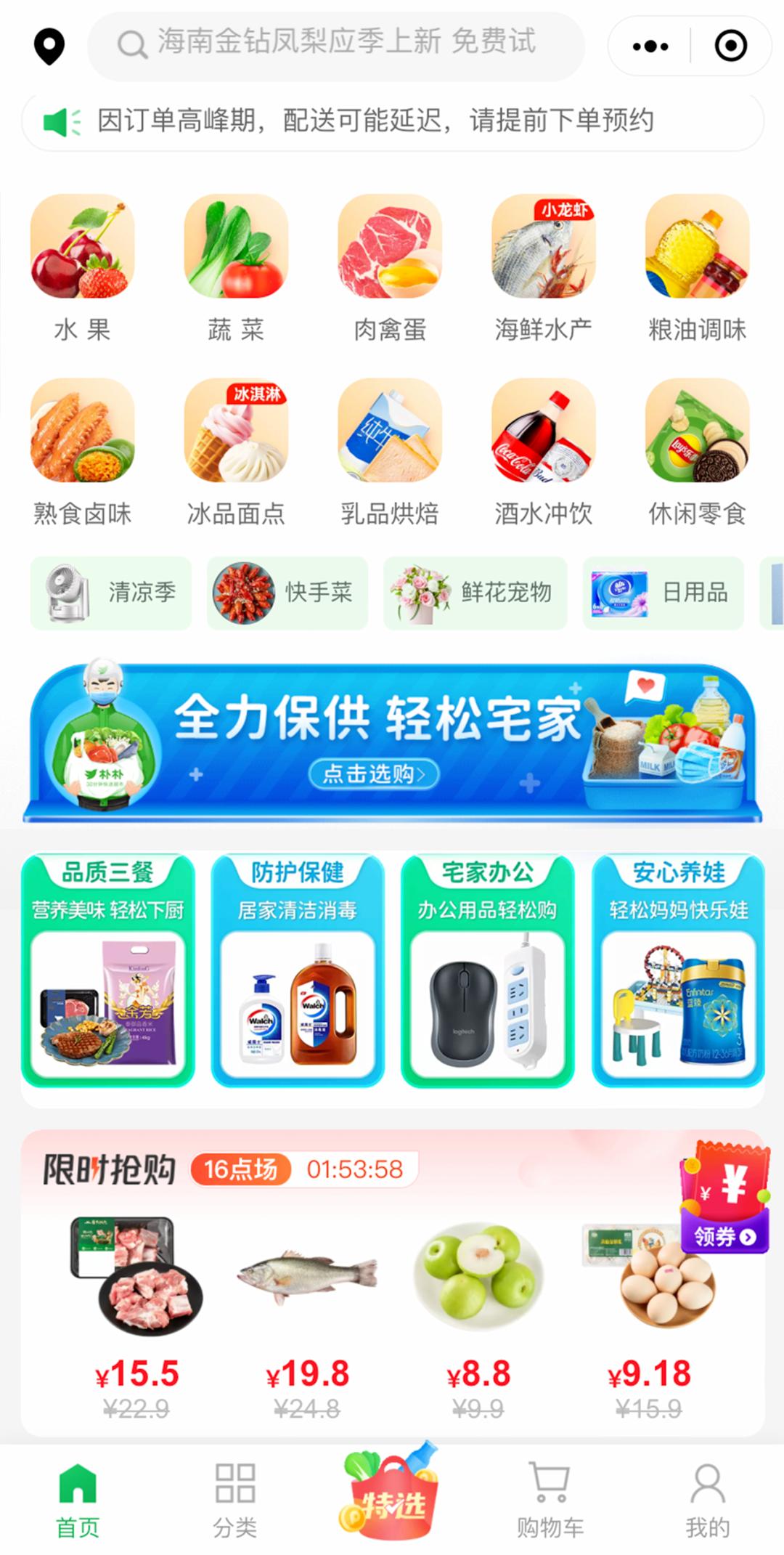Go to the 我的 tab
The width and height of the screenshot is (784, 1555).
click(x=707, y=1500)
